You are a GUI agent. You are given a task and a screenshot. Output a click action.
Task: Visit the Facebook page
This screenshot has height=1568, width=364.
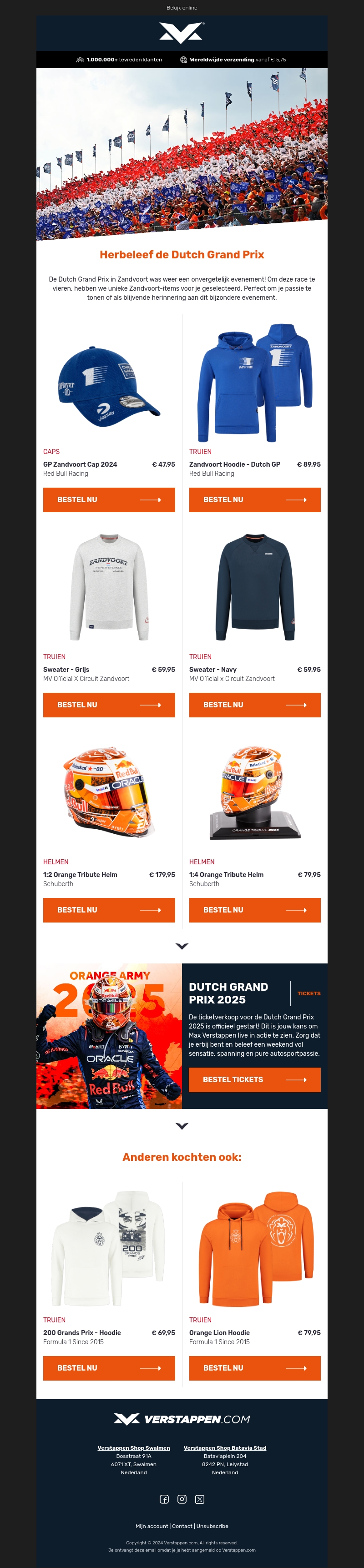164,1498
